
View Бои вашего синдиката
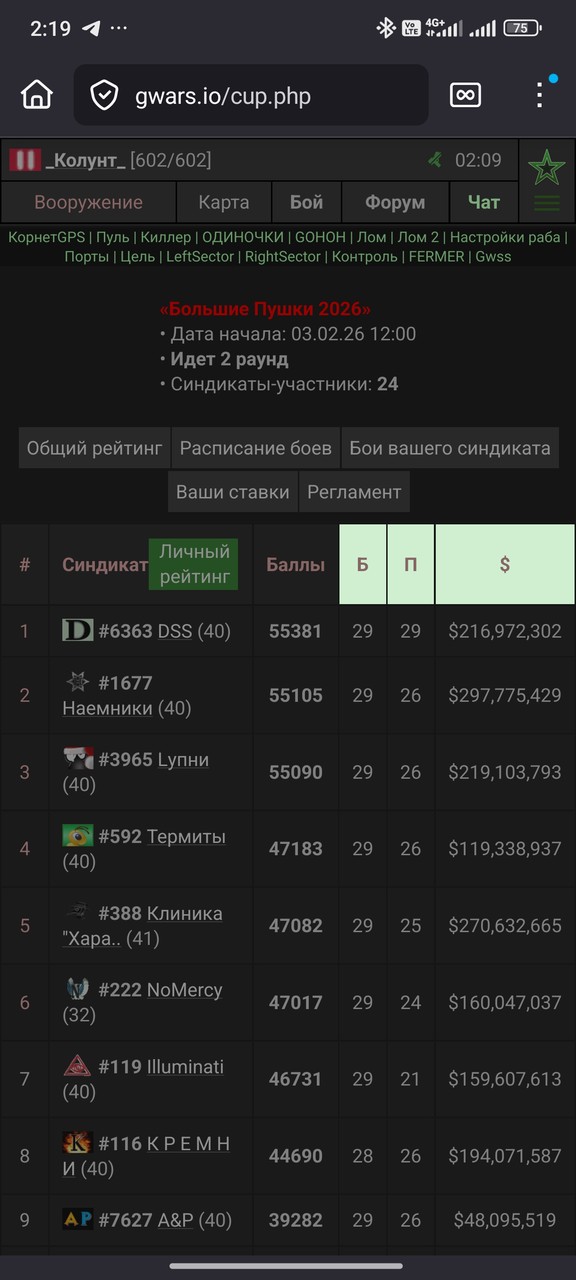coord(450,448)
